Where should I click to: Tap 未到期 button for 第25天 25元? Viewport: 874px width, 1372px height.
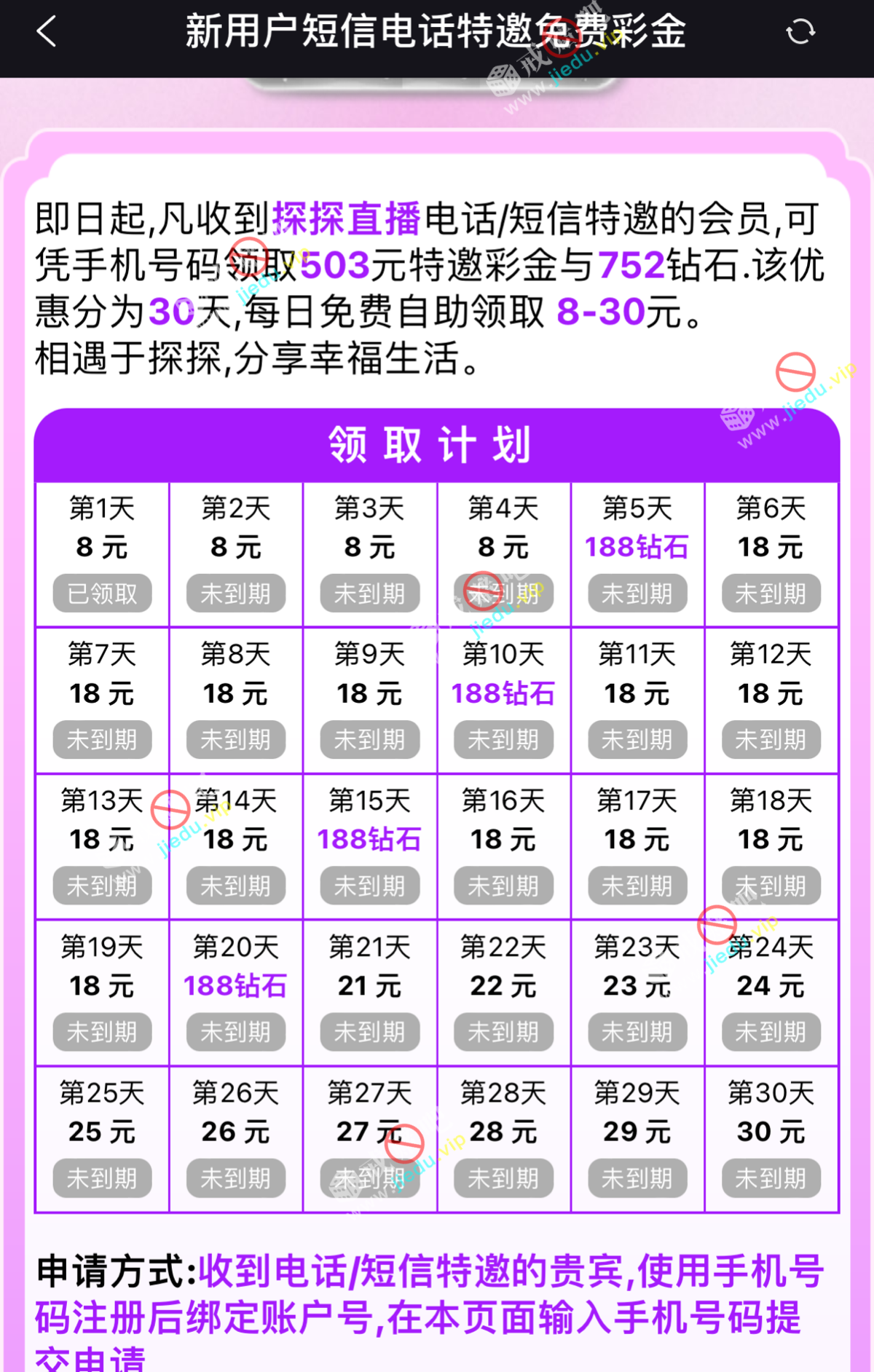point(102,1178)
